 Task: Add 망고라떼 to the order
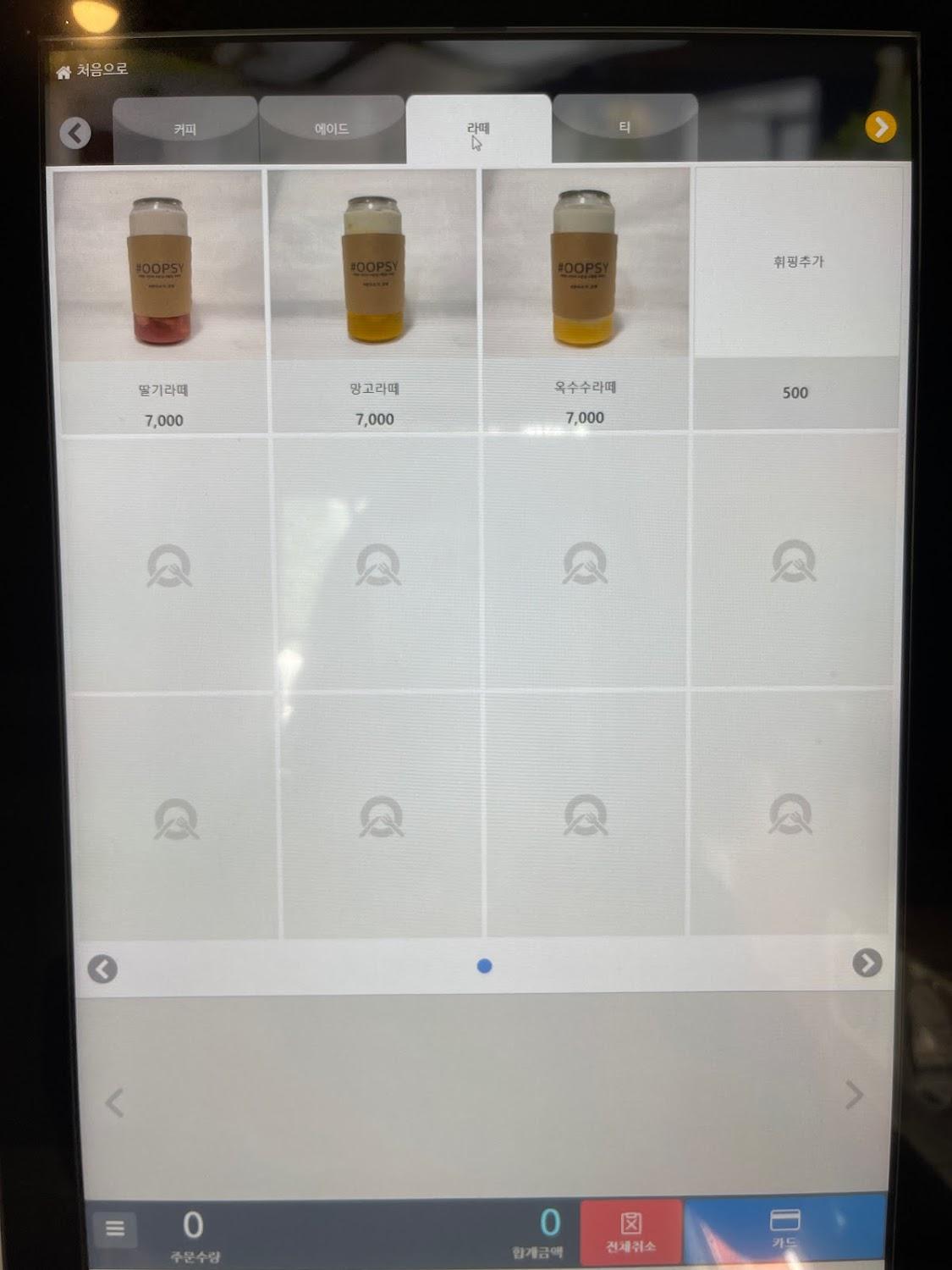373,301
